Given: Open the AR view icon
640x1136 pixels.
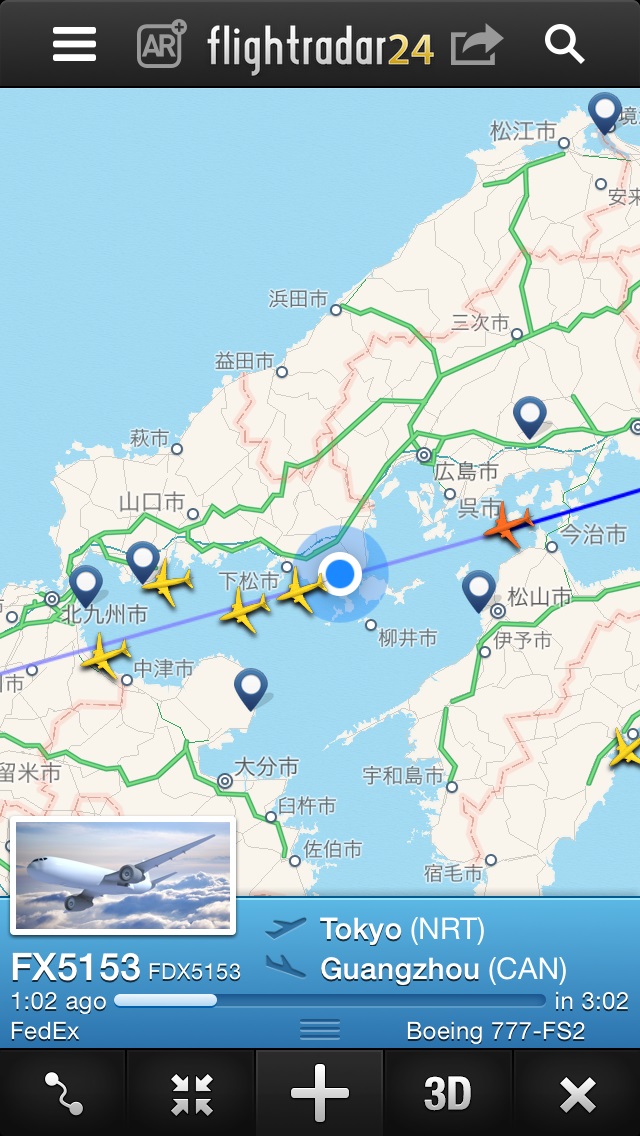Looking at the screenshot, I should coord(162,45).
